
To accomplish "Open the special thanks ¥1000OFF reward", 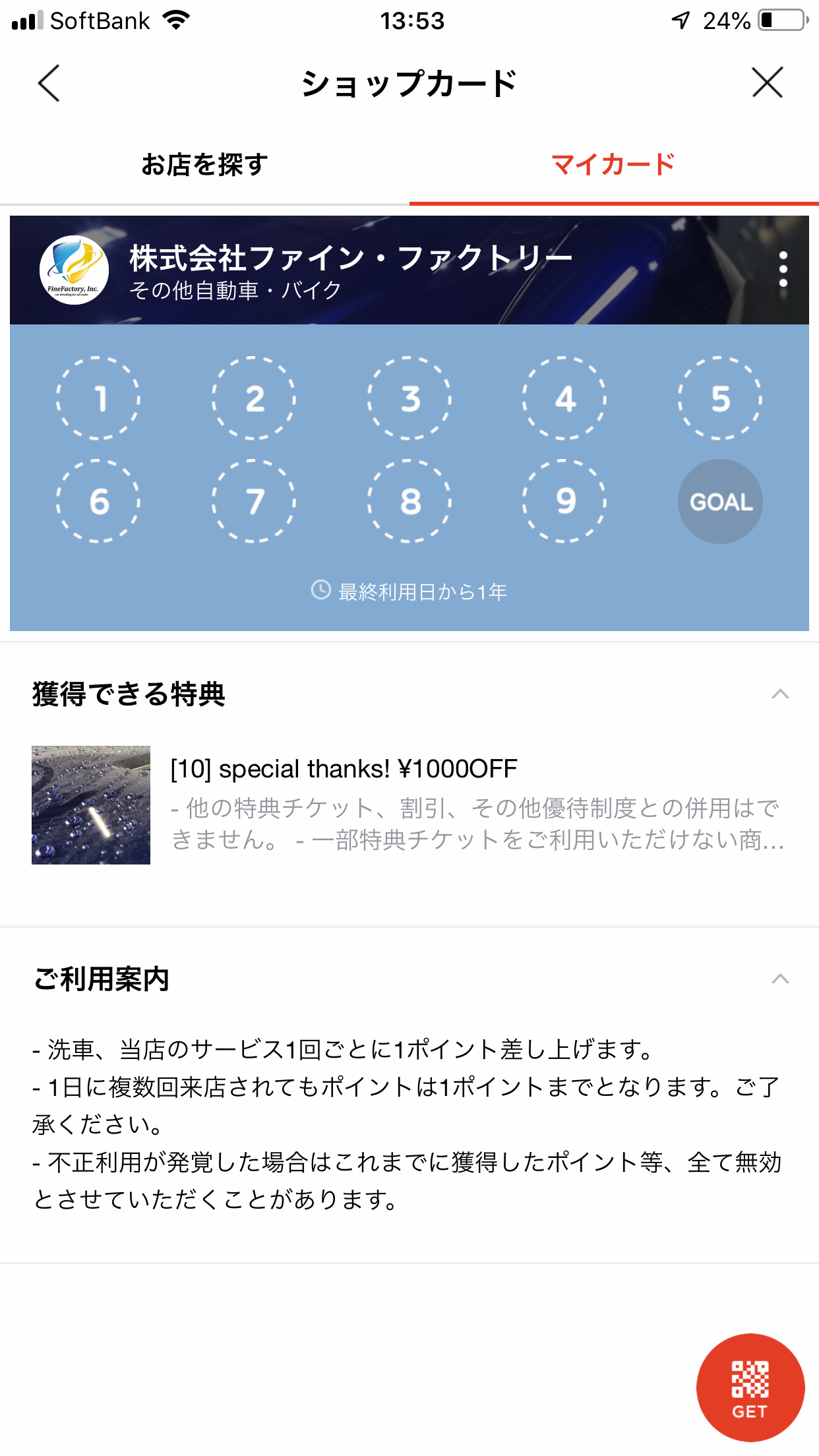I will click(409, 804).
